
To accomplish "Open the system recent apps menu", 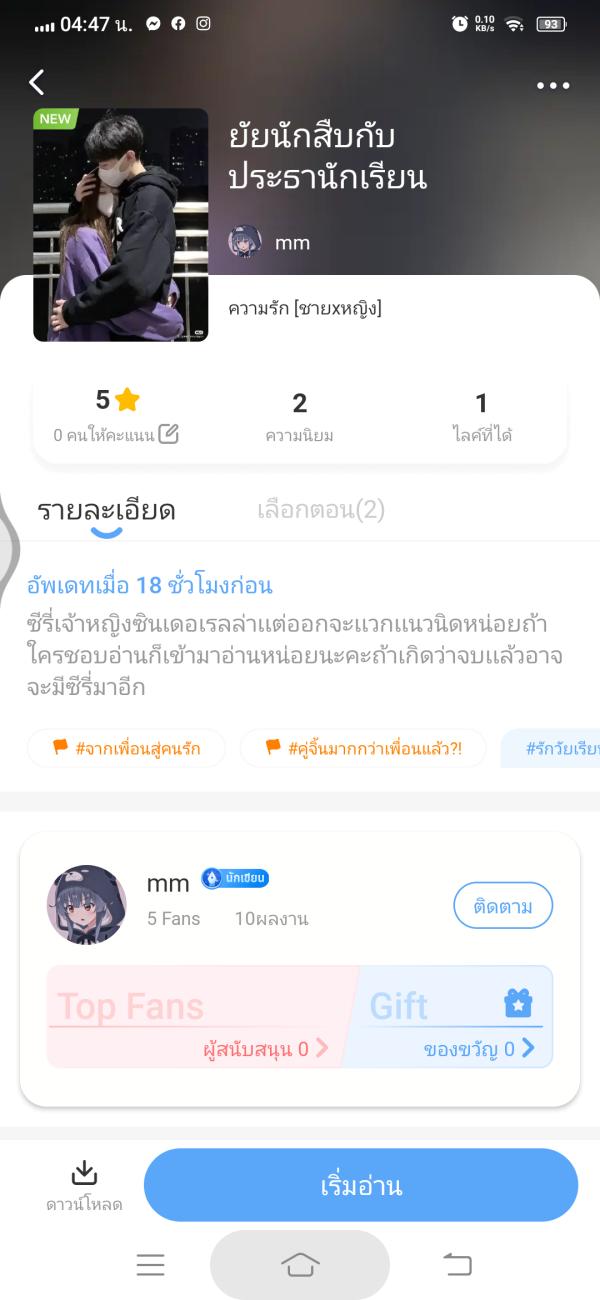I will (x=150, y=1265).
